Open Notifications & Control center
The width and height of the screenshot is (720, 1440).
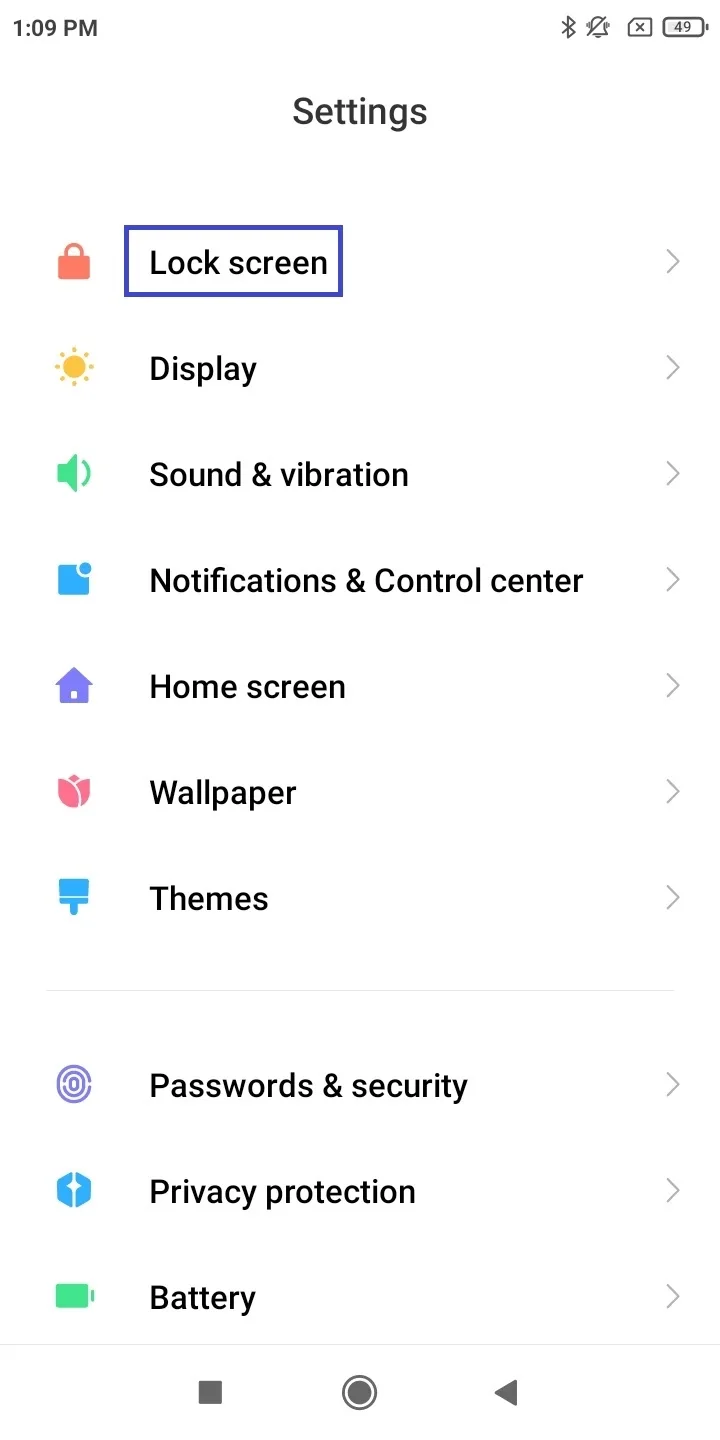[x=360, y=580]
